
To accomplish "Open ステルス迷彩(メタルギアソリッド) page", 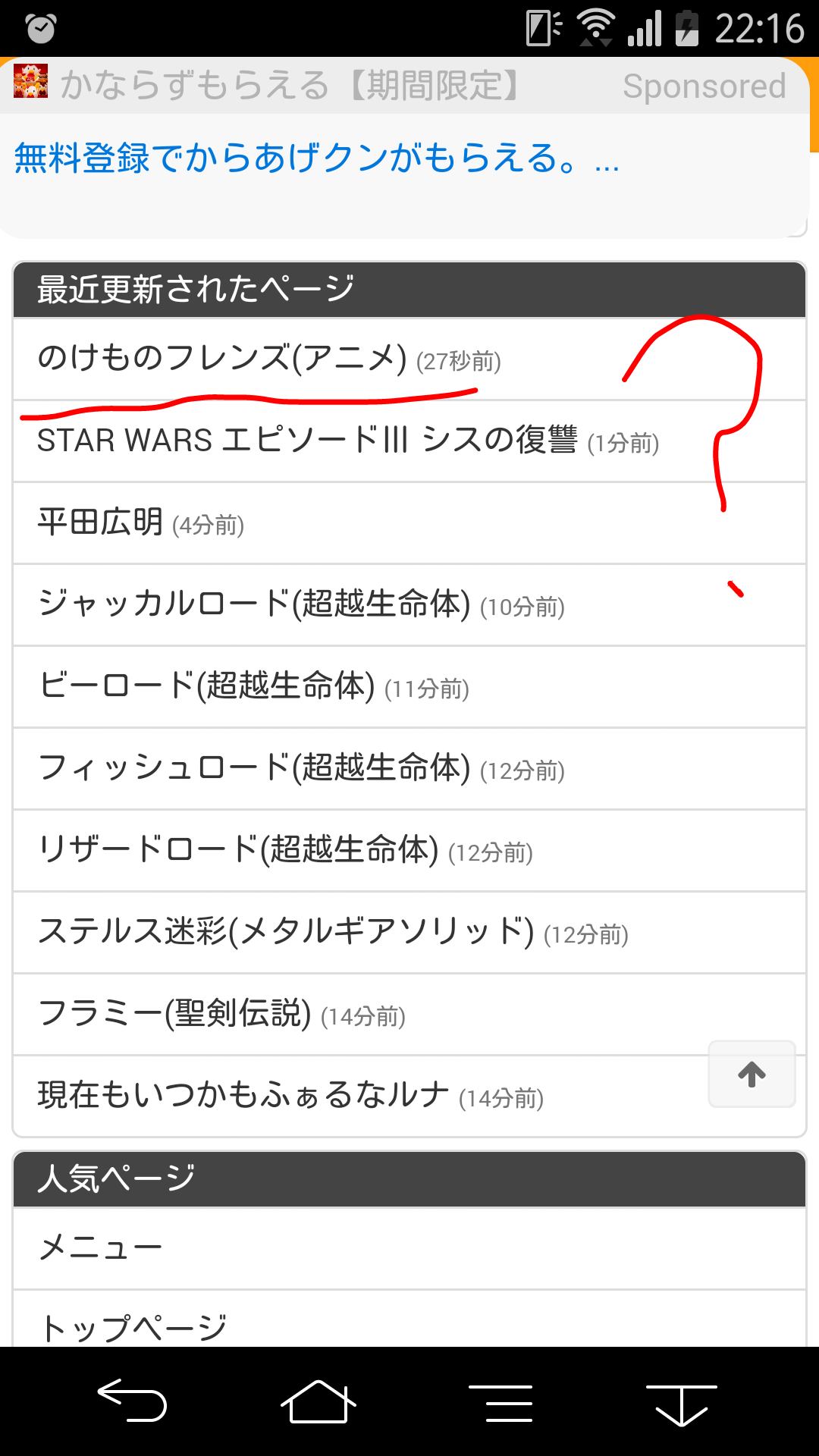I will coord(286,932).
